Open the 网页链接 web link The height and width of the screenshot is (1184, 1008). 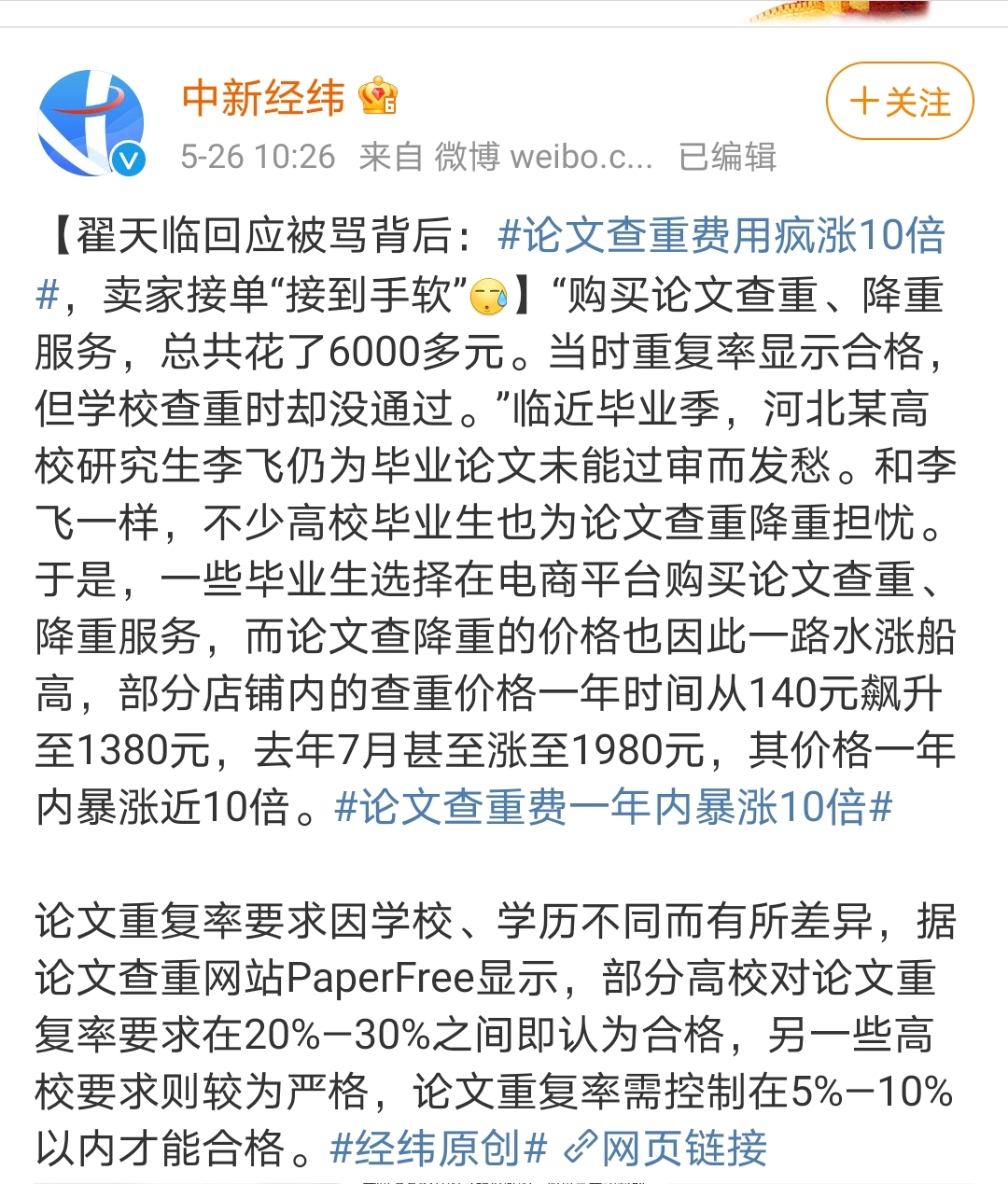pyautogui.click(x=666, y=1148)
